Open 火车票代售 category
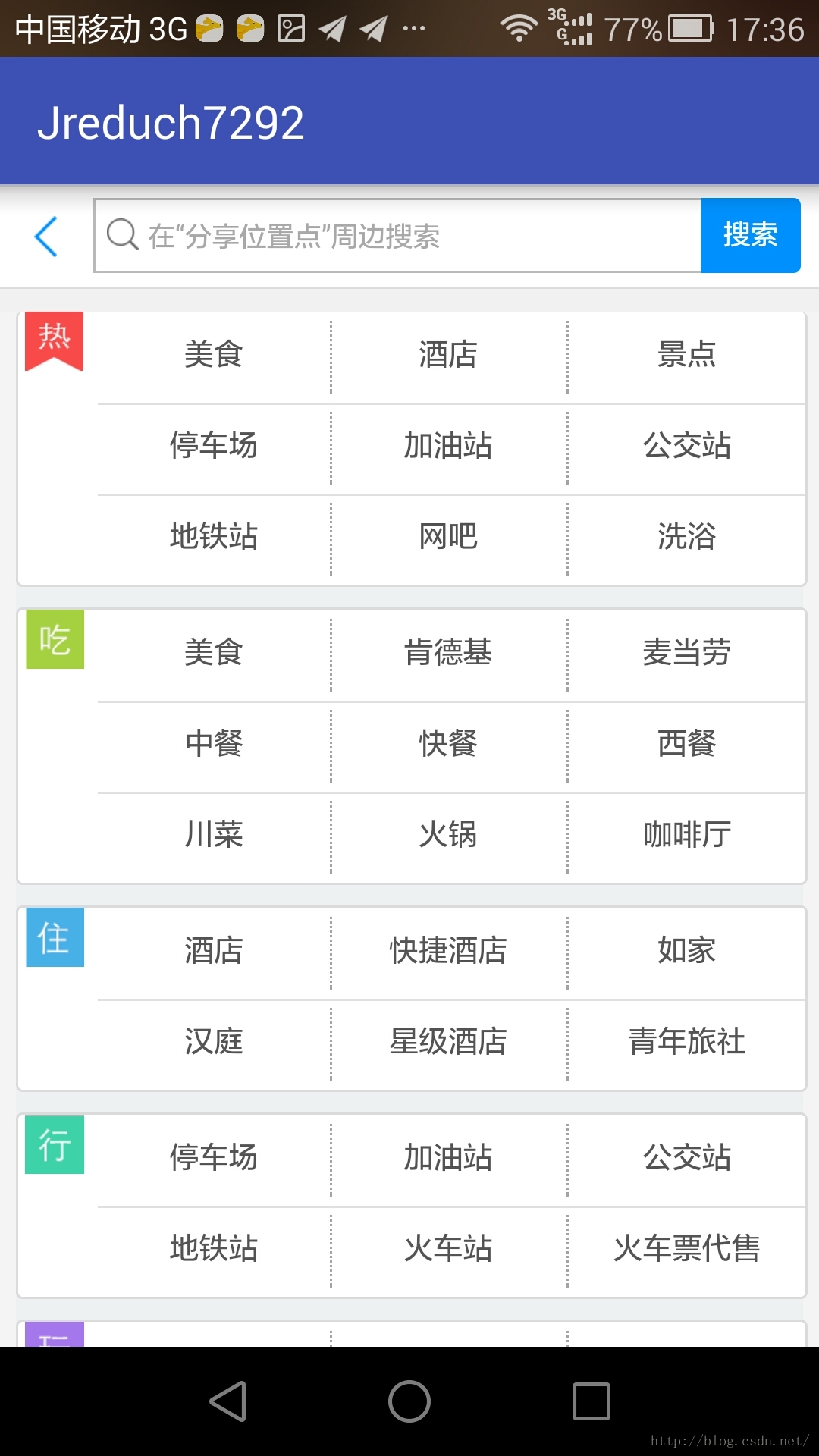This screenshot has height=1456, width=819. [x=686, y=1249]
